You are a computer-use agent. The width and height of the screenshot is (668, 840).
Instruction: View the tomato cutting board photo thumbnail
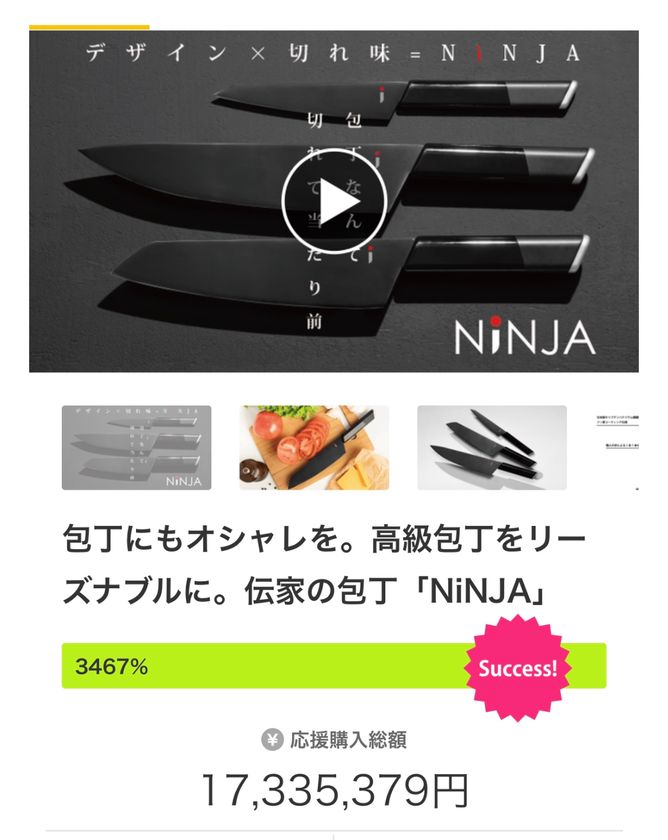click(313, 447)
